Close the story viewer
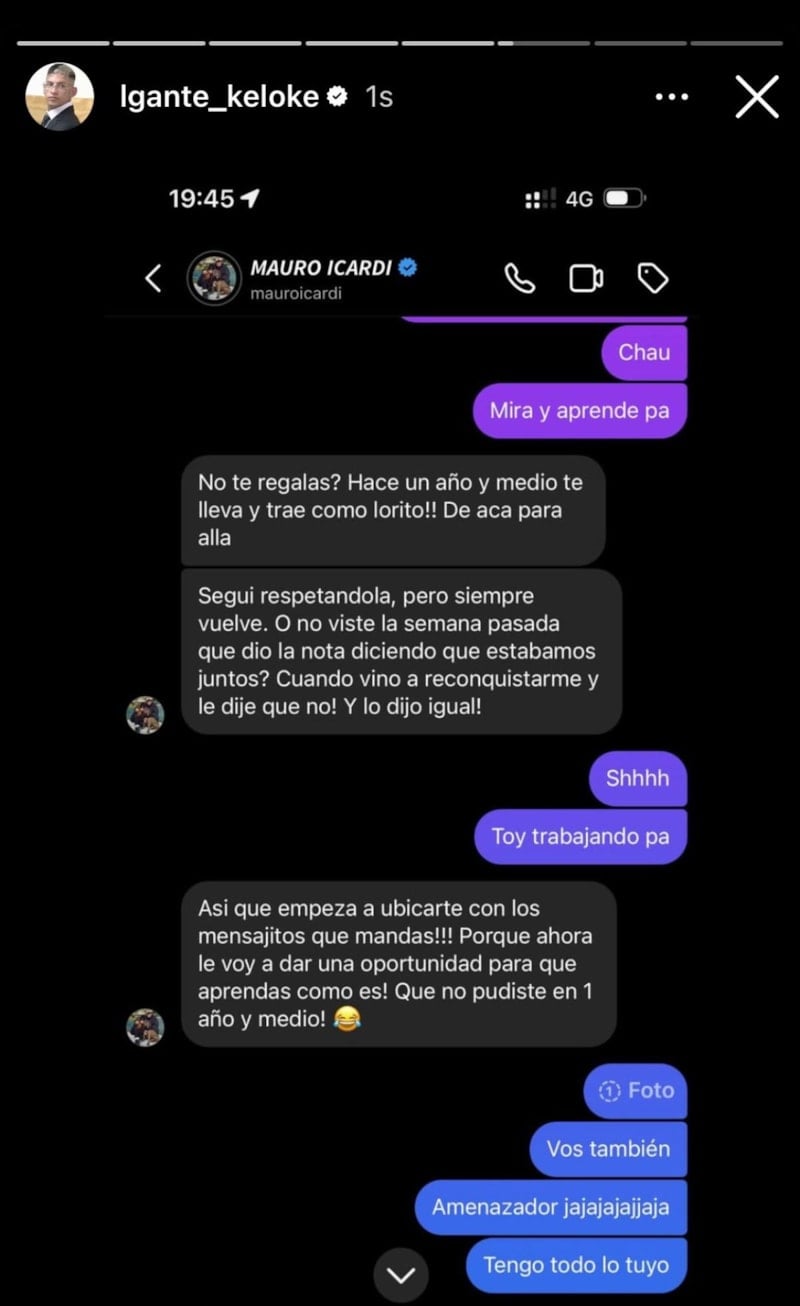The image size is (800, 1306). [x=756, y=97]
